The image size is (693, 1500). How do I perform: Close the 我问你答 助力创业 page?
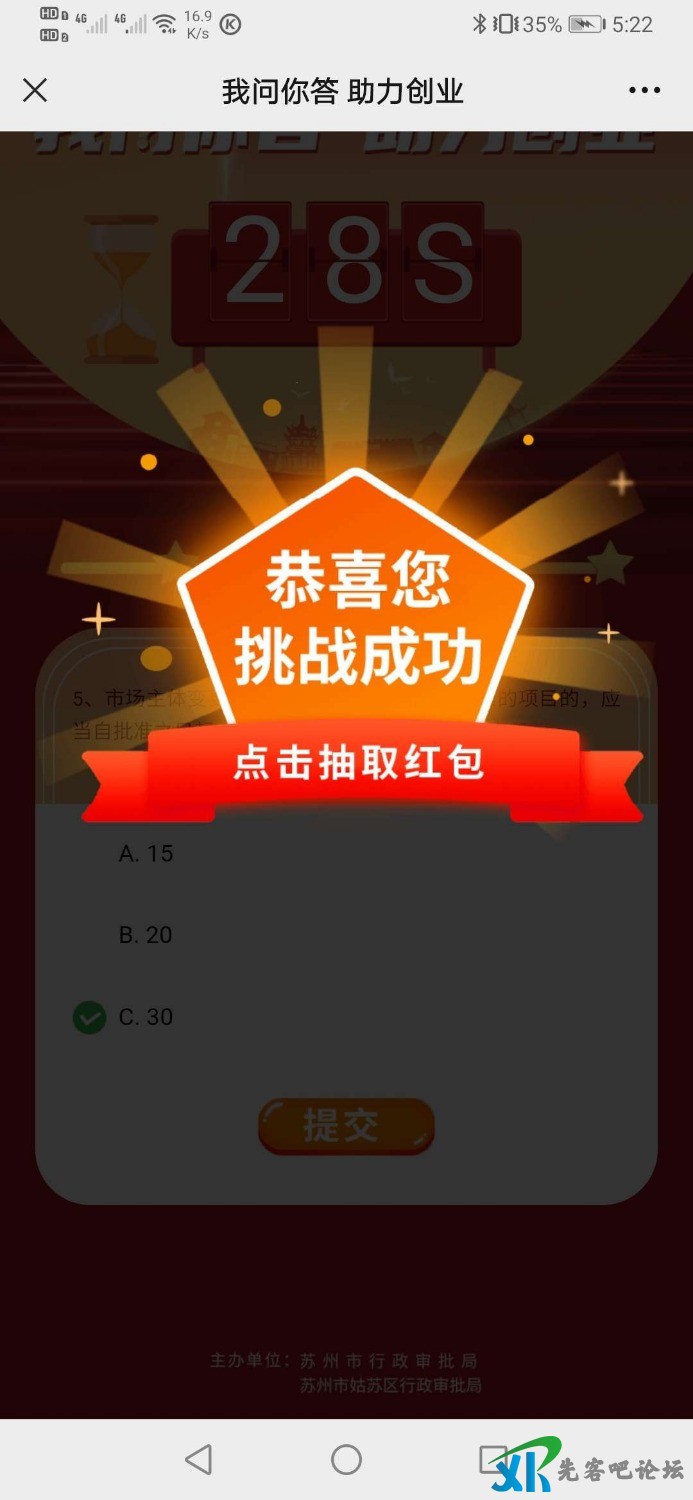tap(35, 91)
